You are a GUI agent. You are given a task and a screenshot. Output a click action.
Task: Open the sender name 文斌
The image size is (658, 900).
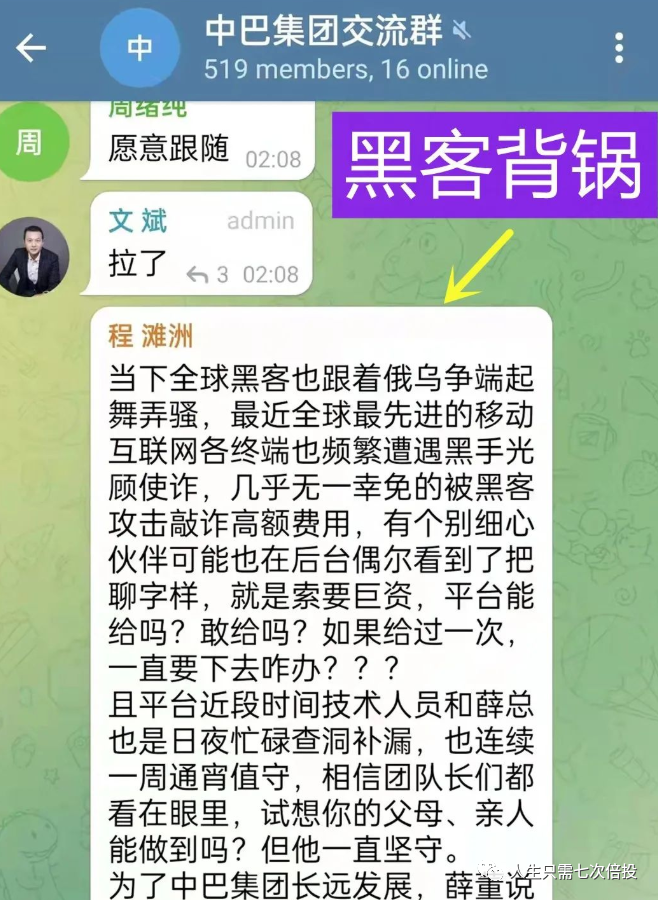click(x=138, y=221)
